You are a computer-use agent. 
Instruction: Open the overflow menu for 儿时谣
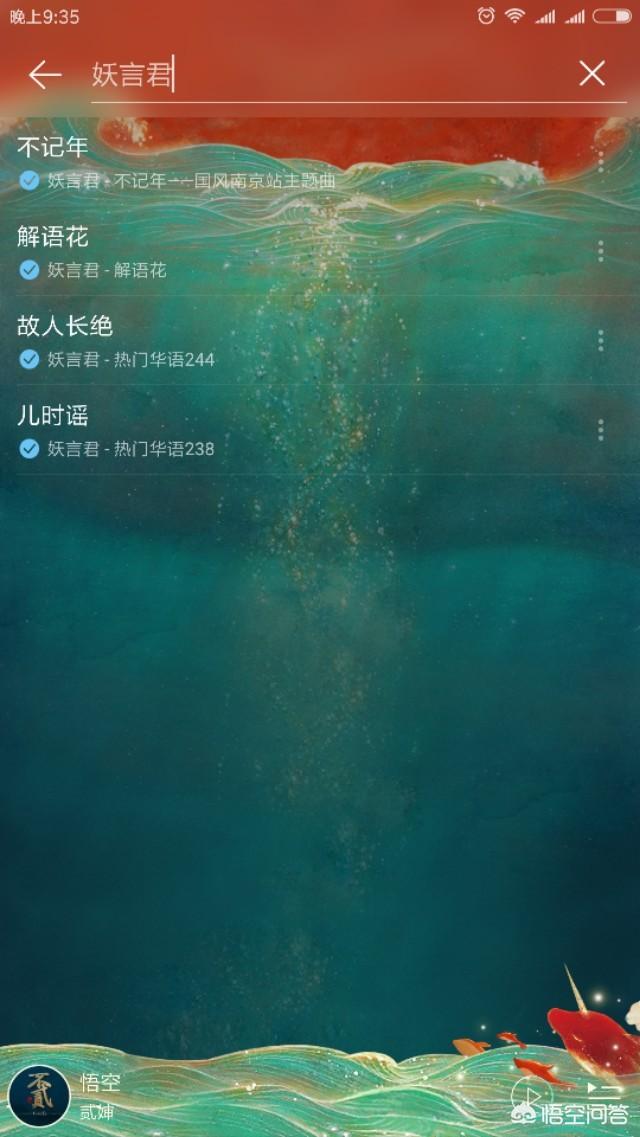600,430
